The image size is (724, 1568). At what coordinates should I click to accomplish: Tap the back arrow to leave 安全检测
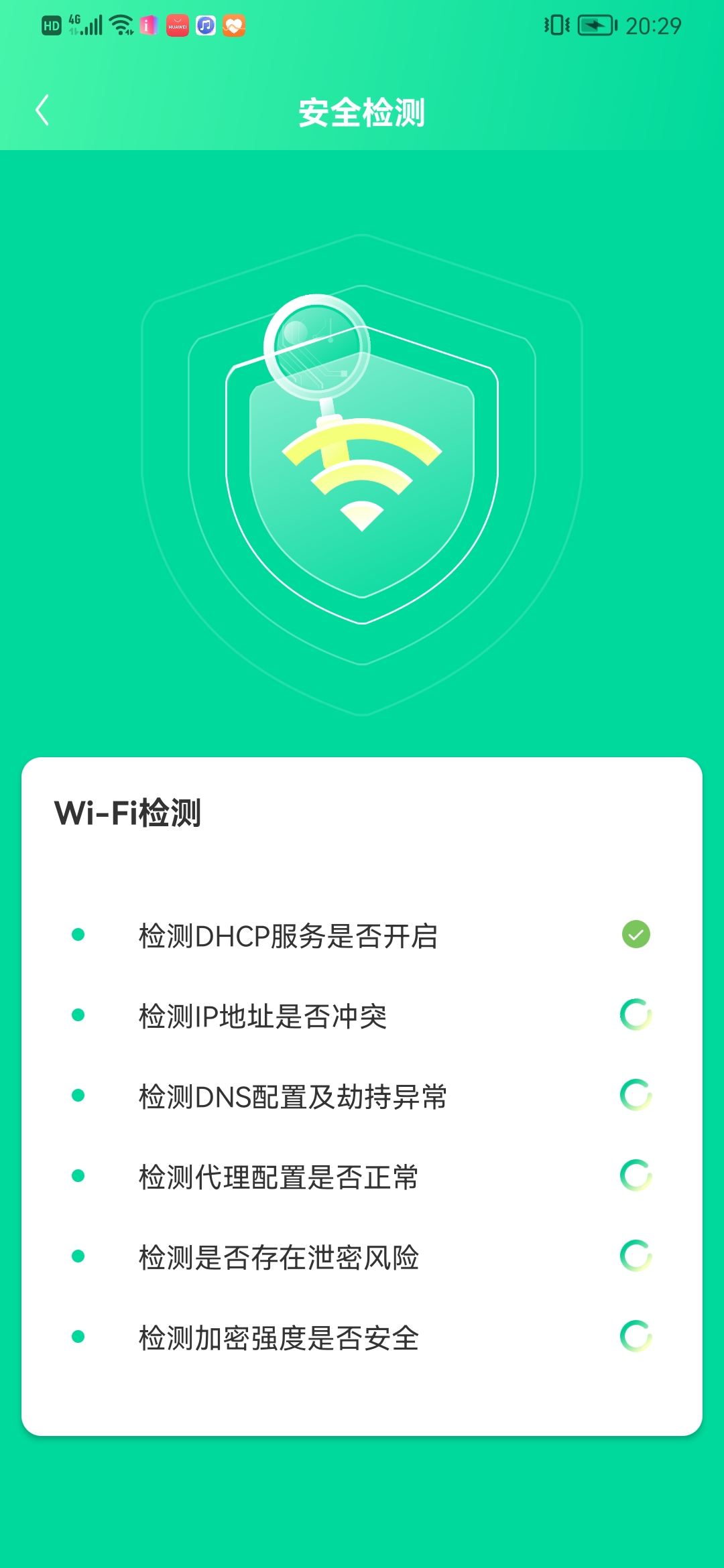tap(42, 111)
